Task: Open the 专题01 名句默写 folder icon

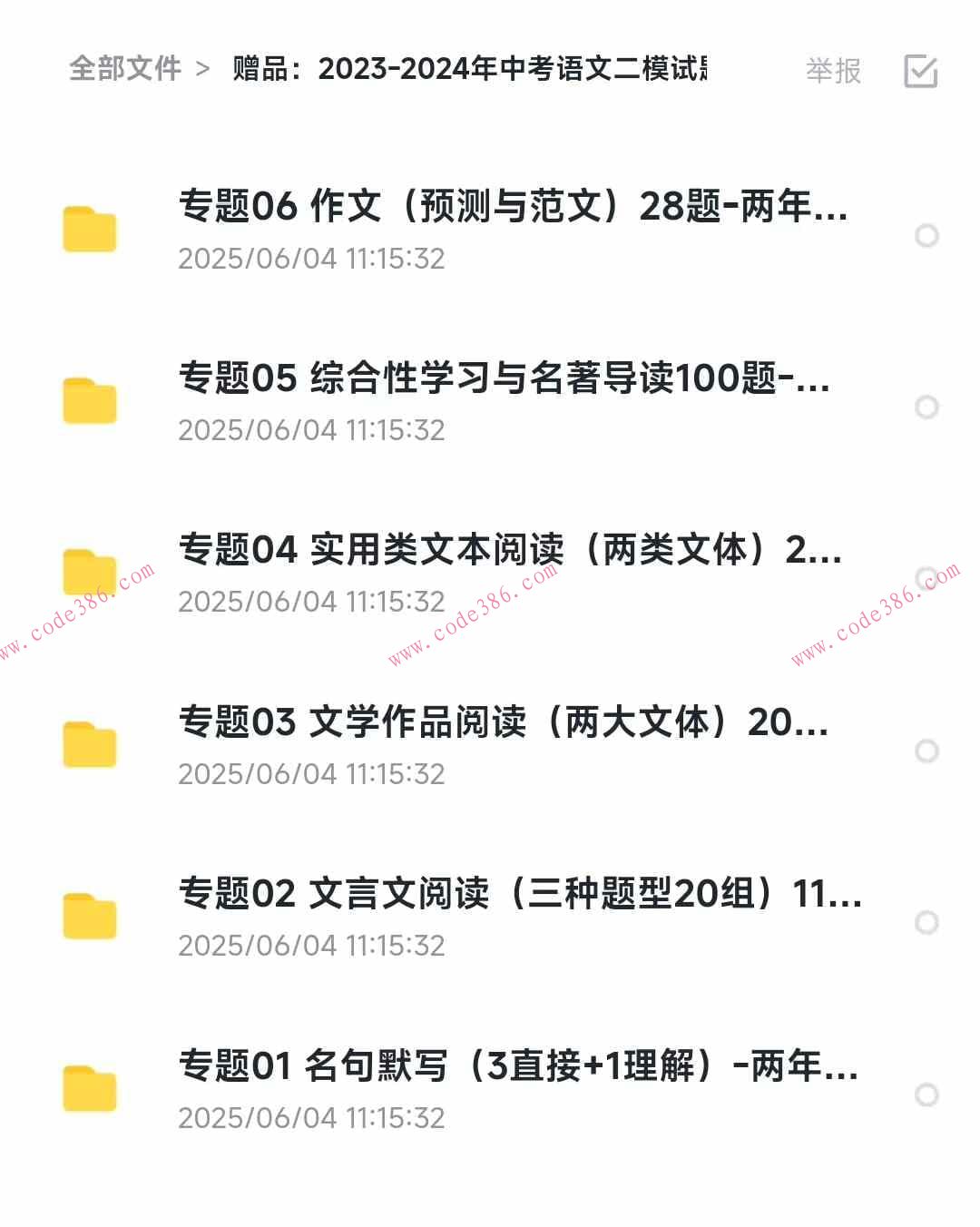Action: (x=87, y=1088)
